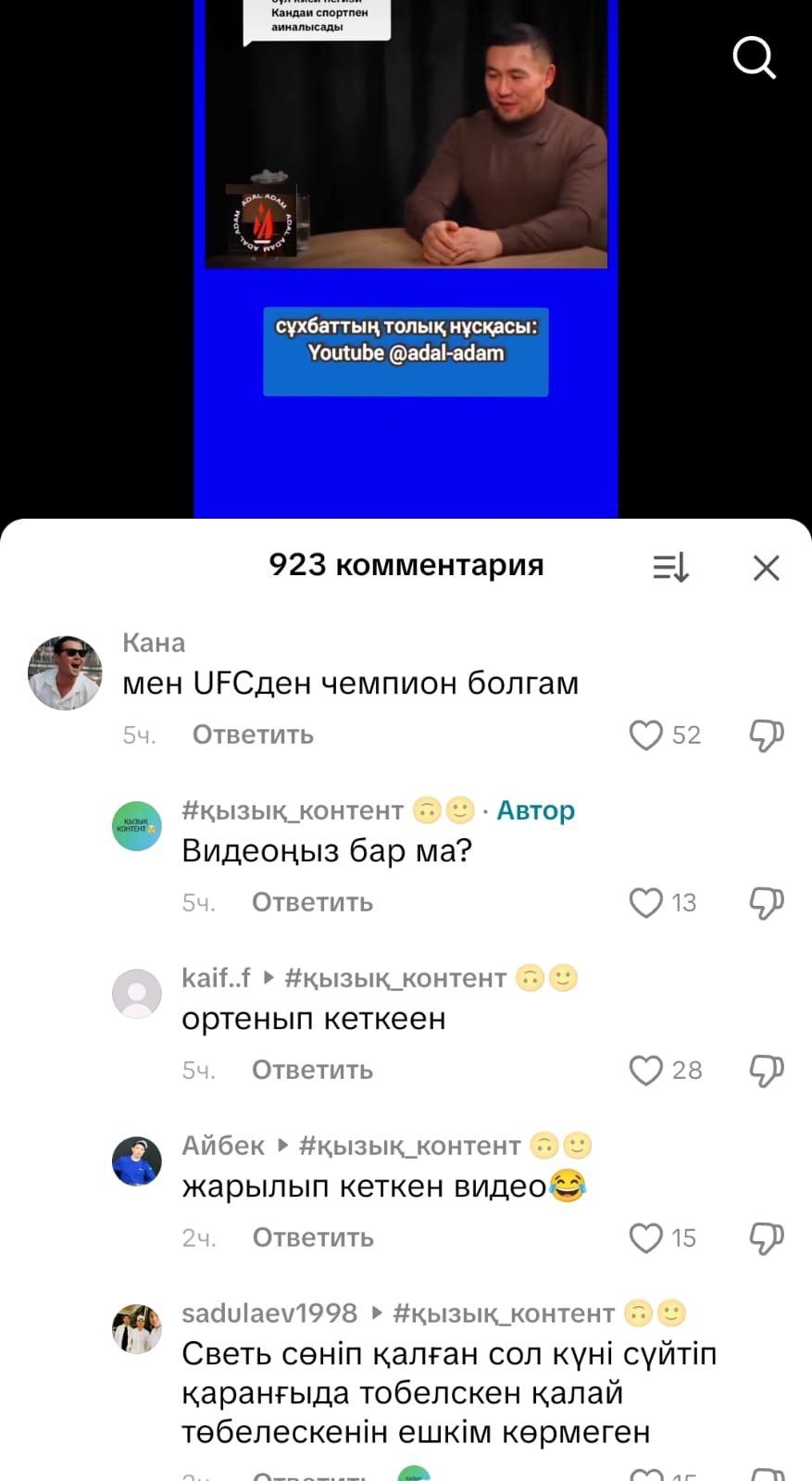Image resolution: width=812 pixels, height=1481 pixels.
Task: Reply to Кана's comment
Action: point(253,735)
